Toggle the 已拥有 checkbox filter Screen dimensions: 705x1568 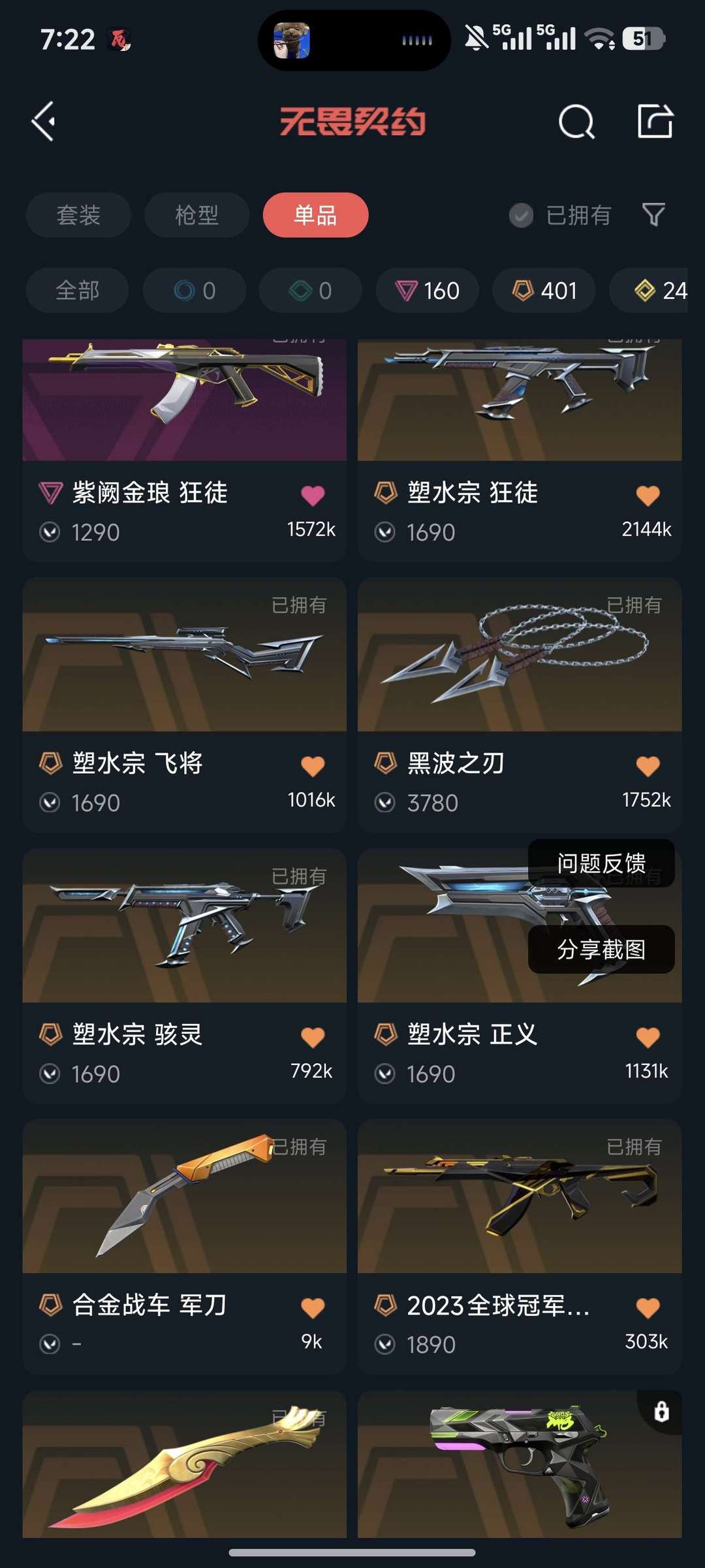[x=560, y=215]
